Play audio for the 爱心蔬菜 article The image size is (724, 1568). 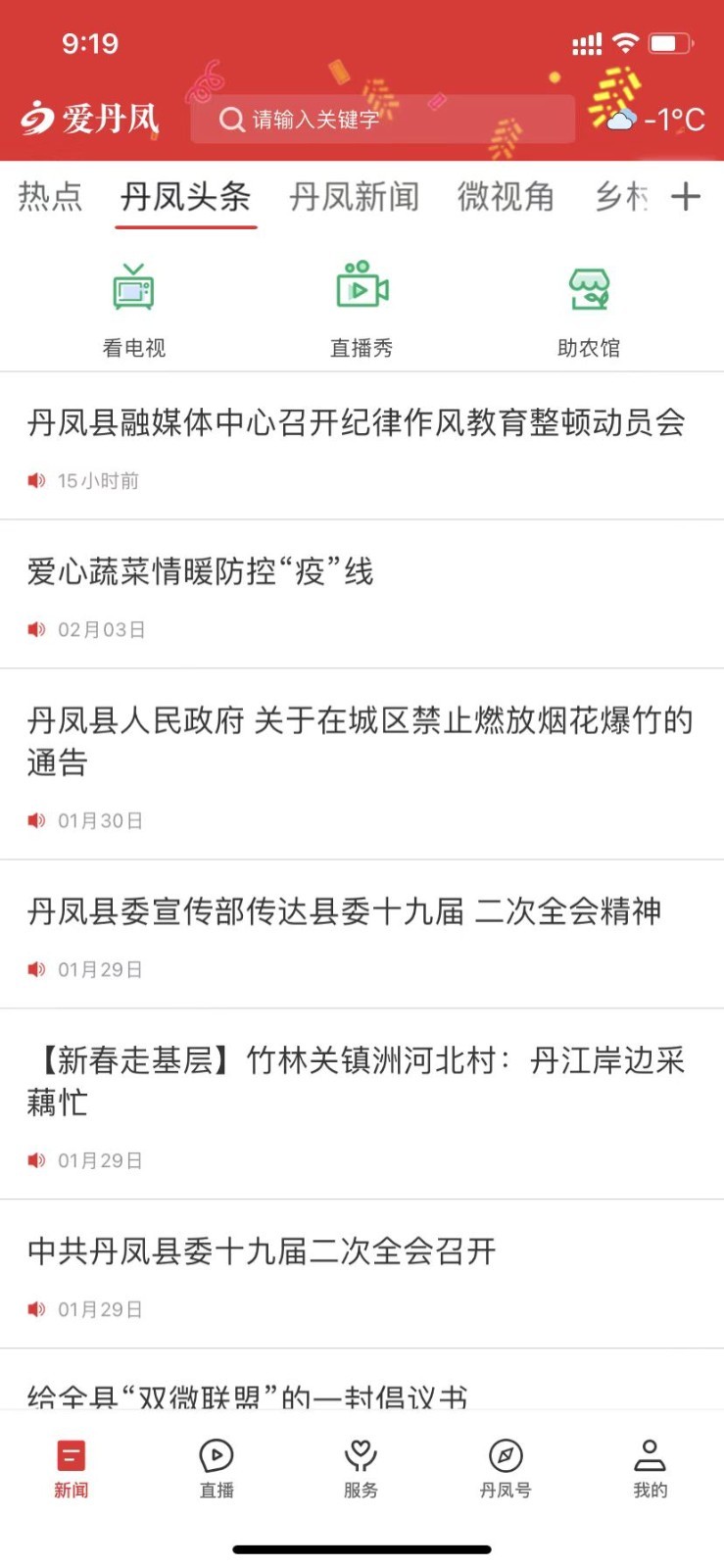(36, 629)
